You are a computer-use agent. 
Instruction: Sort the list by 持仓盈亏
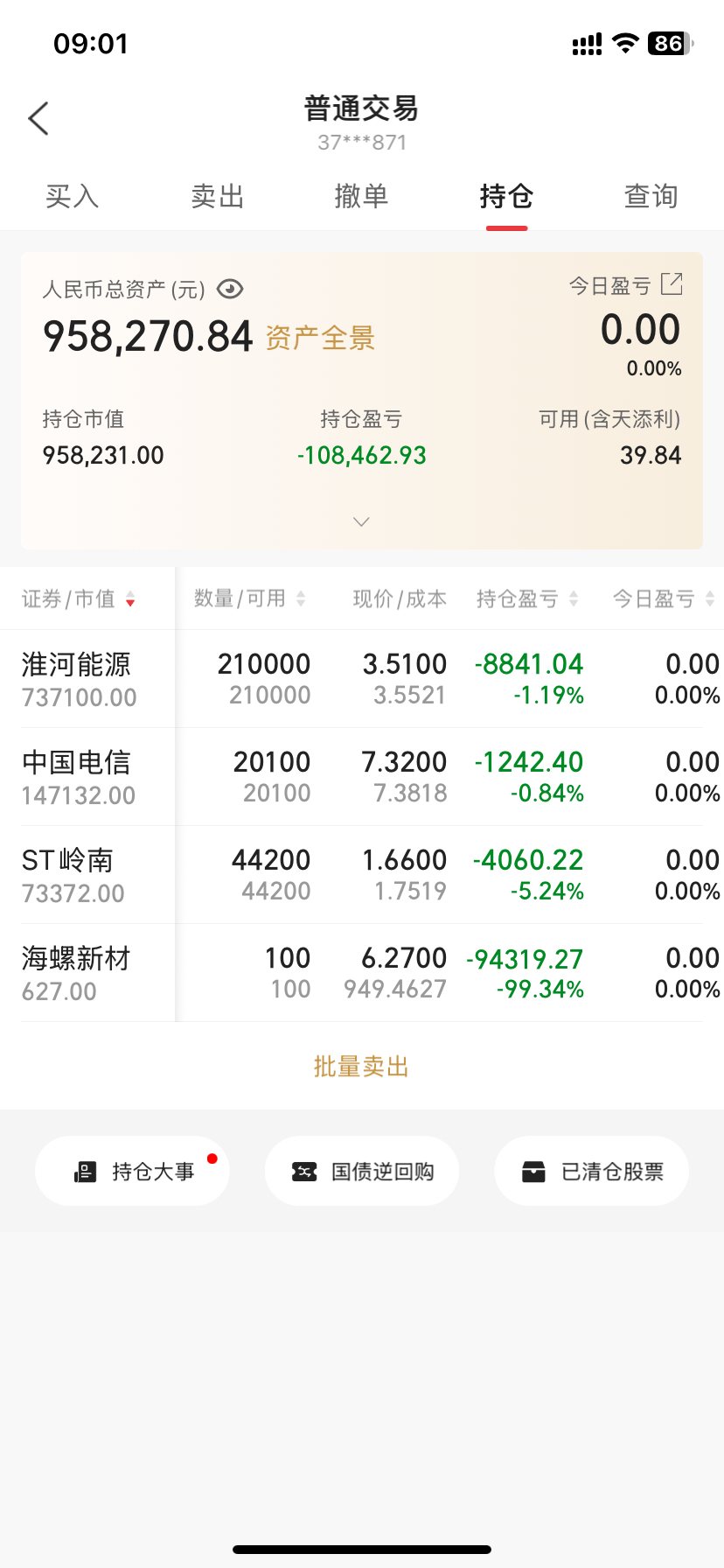pyautogui.click(x=527, y=598)
